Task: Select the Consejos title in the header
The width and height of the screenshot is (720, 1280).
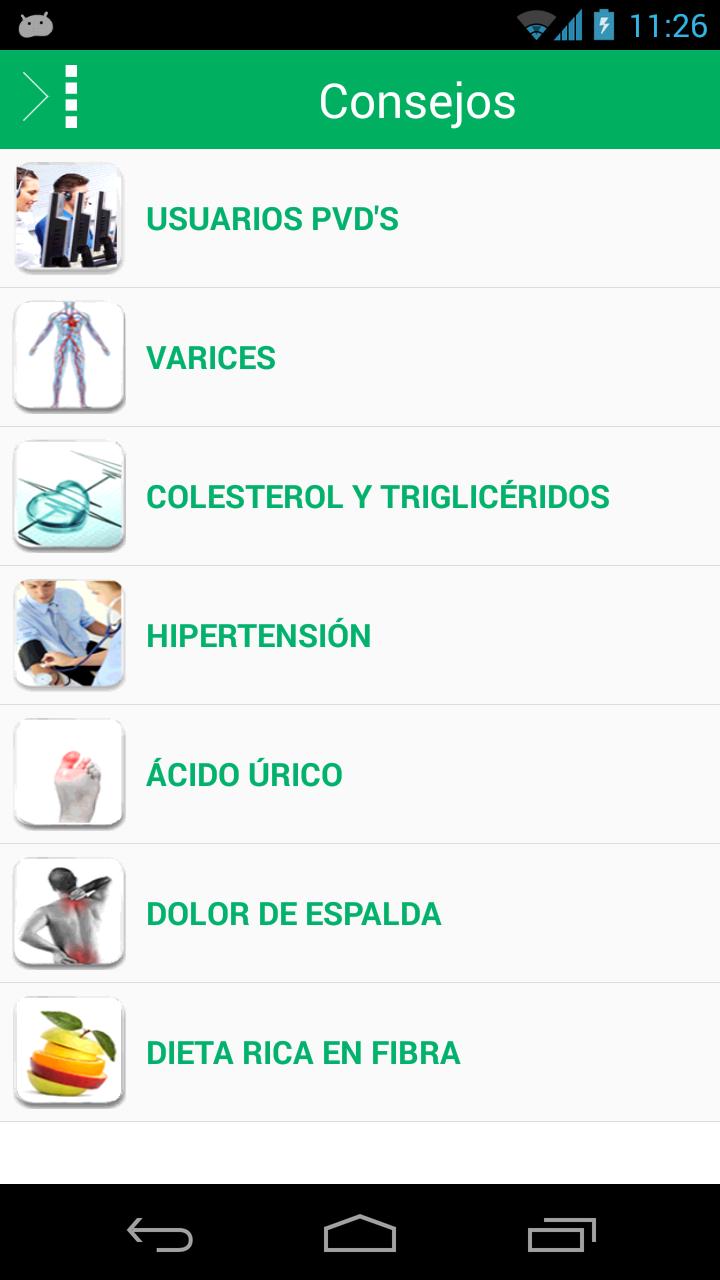Action: click(417, 100)
